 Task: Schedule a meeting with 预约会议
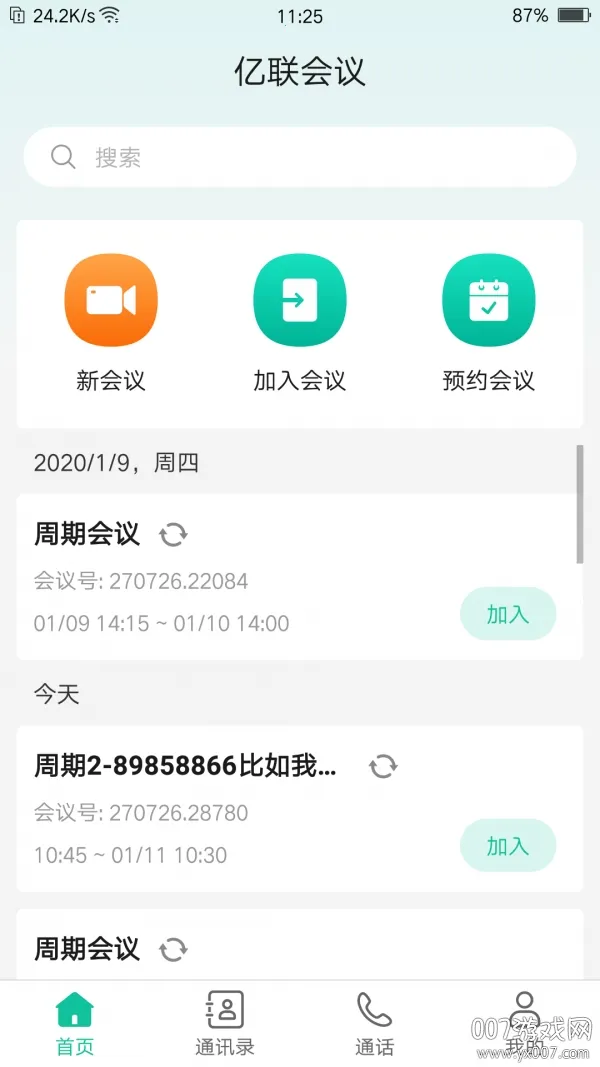489,301
